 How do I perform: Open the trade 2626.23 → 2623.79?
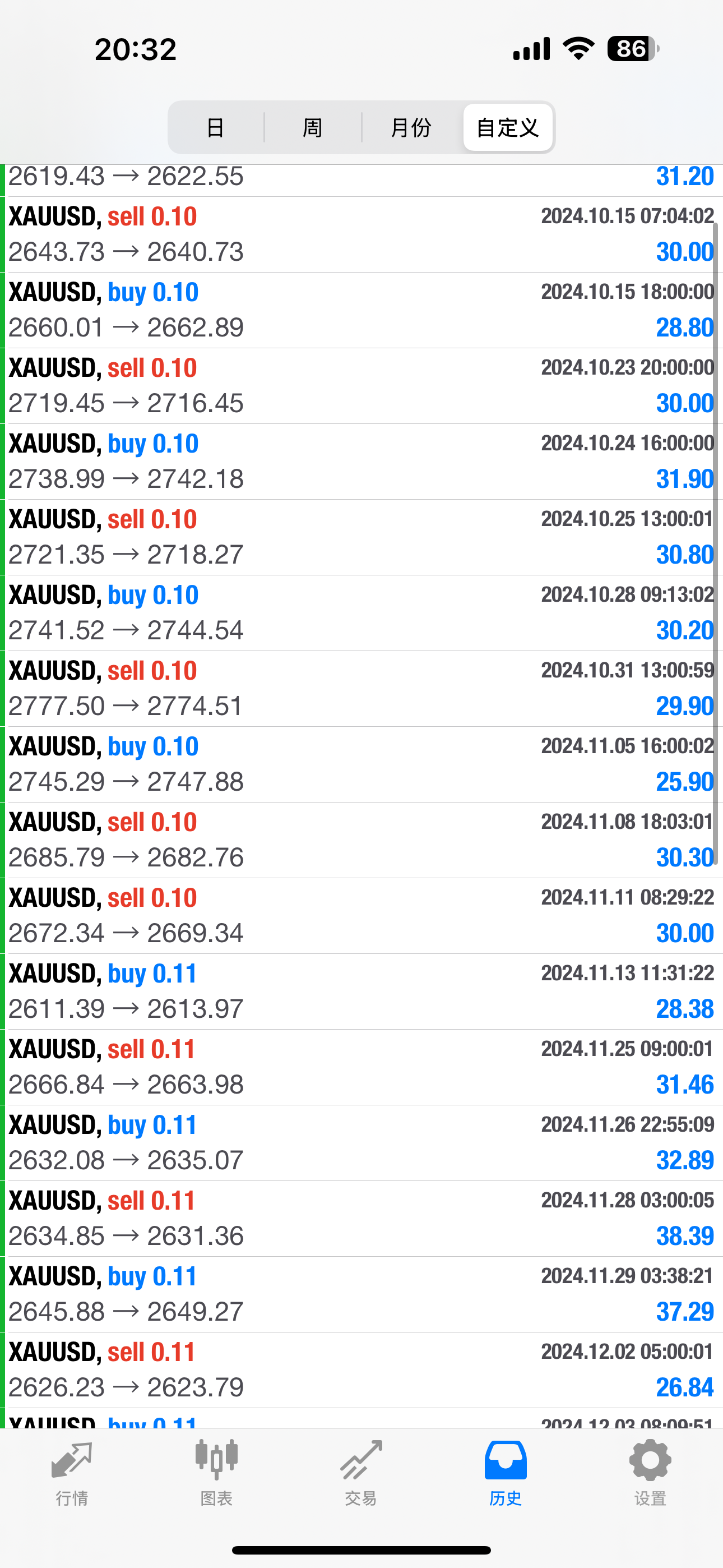(361, 1369)
